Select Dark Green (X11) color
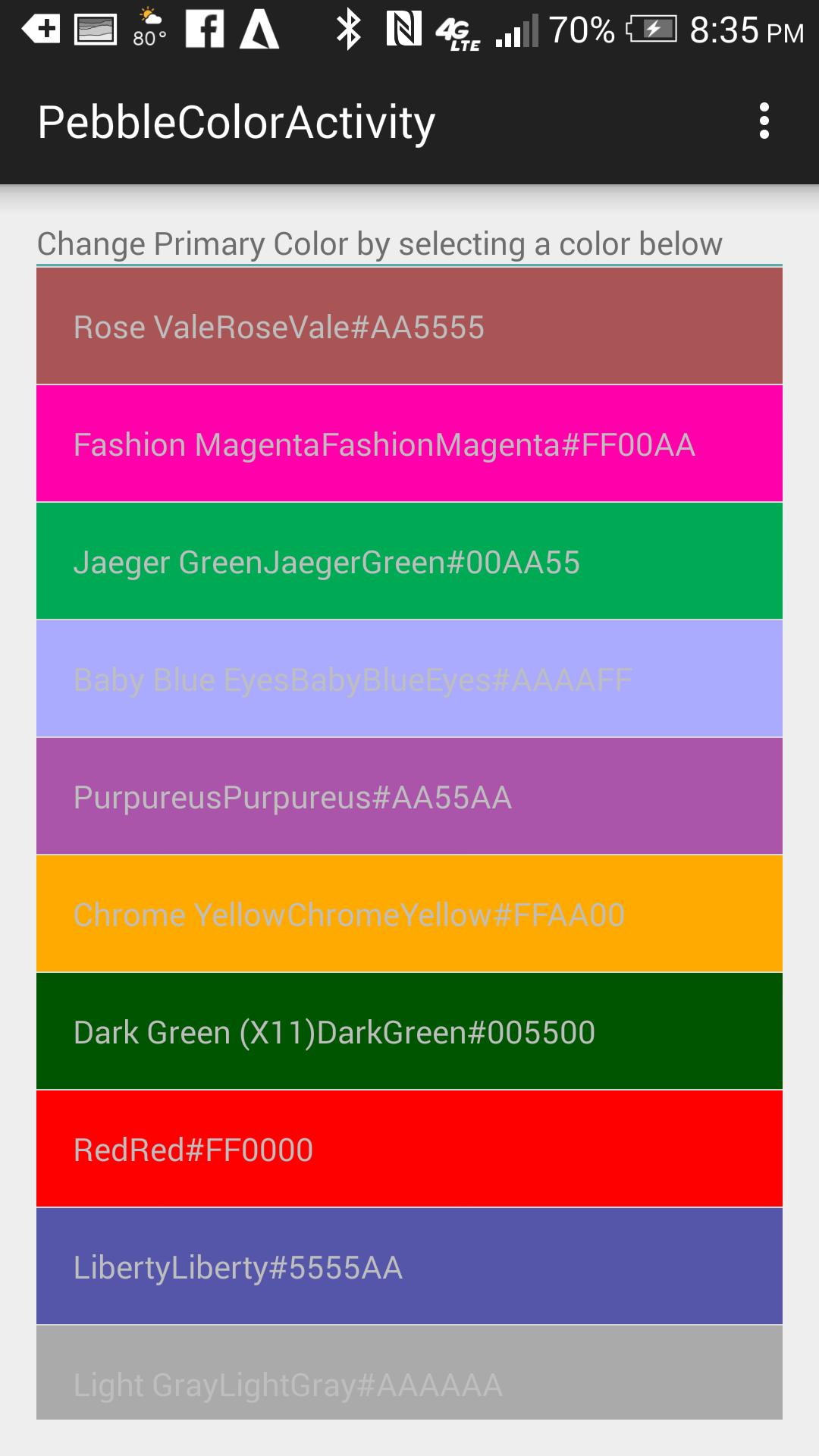The height and width of the screenshot is (1456, 819). 409,1031
